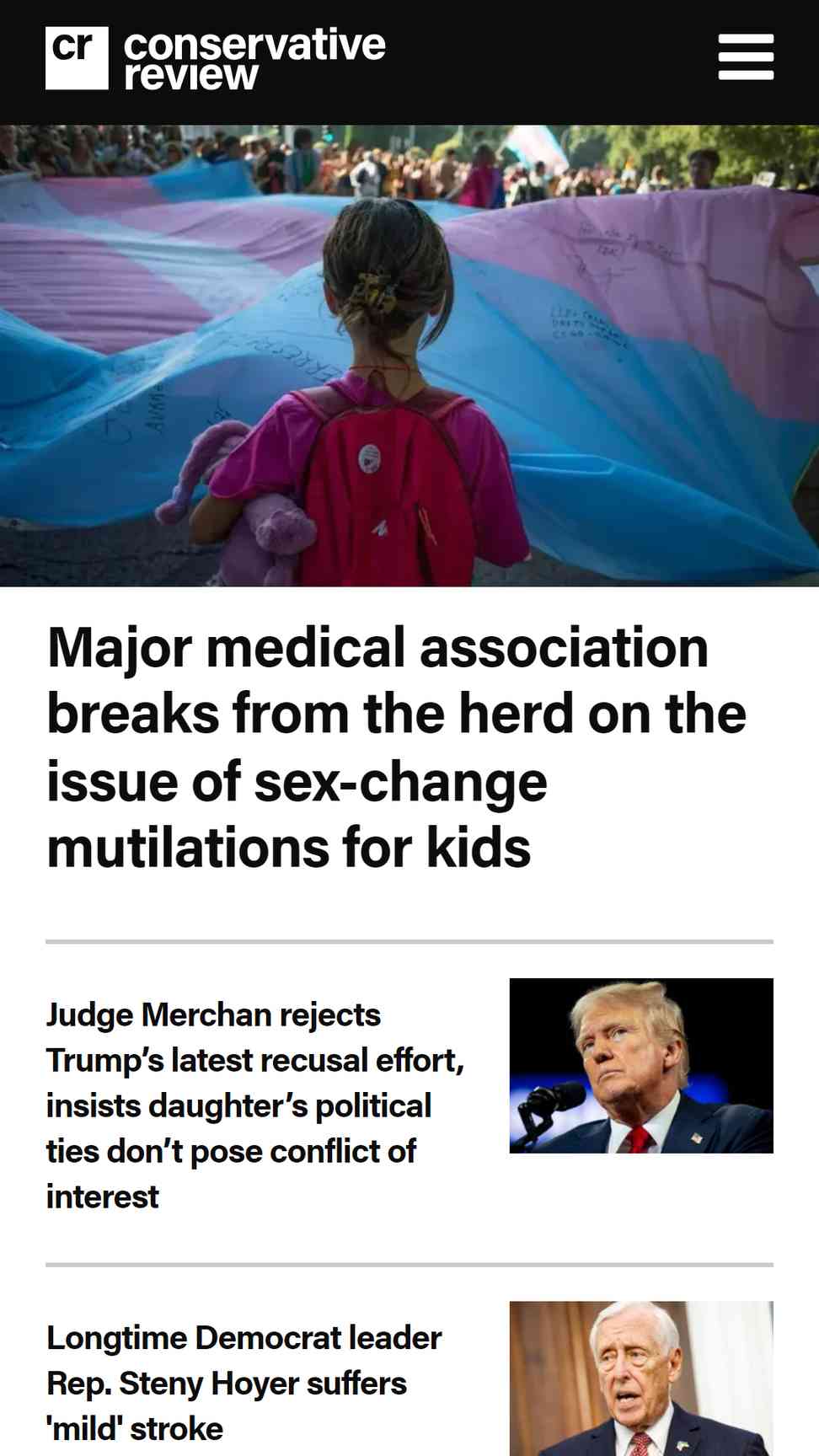The height and width of the screenshot is (1456, 819).
Task: Open the featured transgender flag article image
Action: click(409, 356)
